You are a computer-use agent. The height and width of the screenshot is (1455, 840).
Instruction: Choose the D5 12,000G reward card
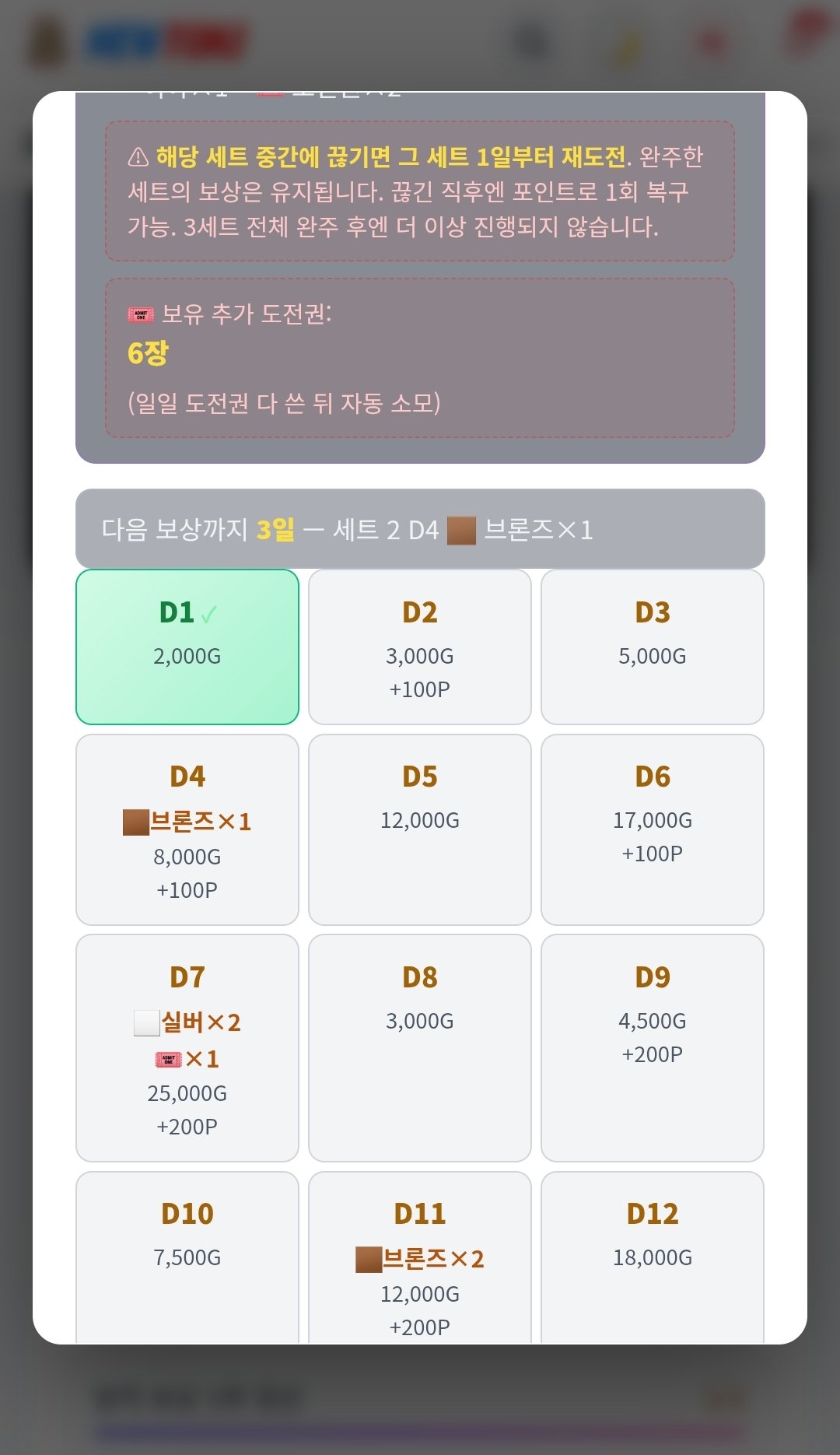(x=420, y=829)
